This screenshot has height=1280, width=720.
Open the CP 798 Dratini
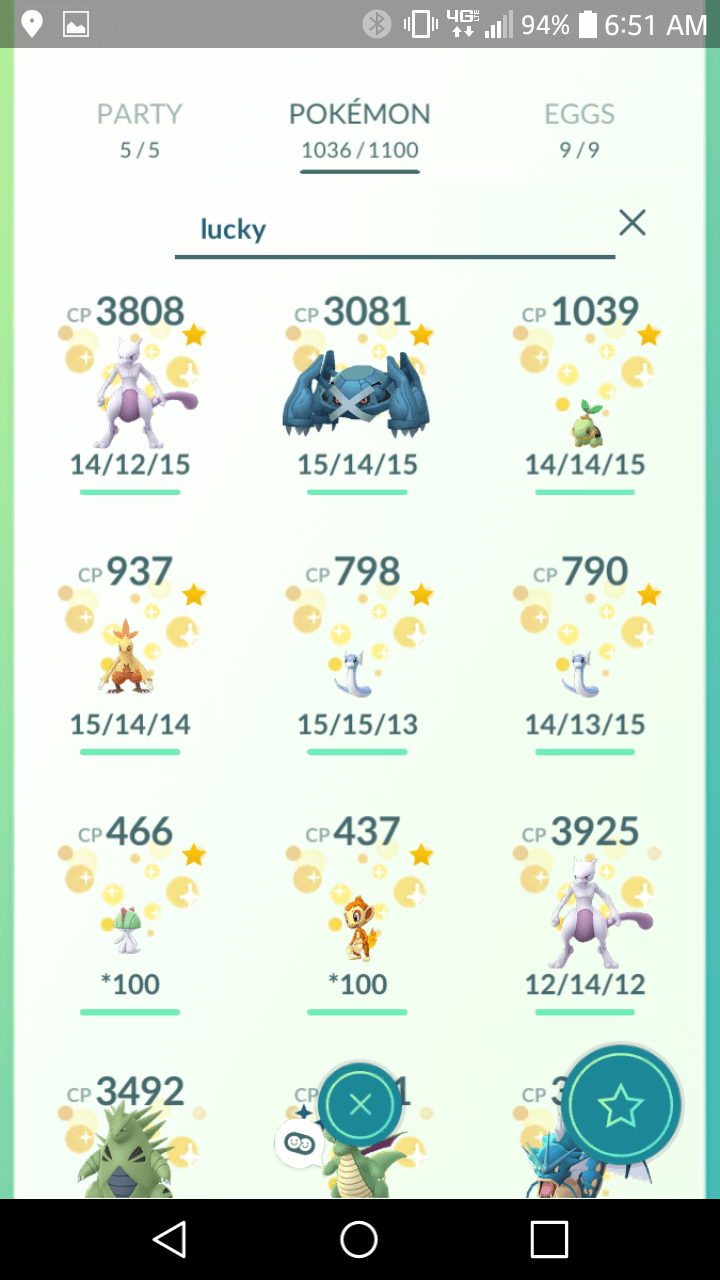358,650
